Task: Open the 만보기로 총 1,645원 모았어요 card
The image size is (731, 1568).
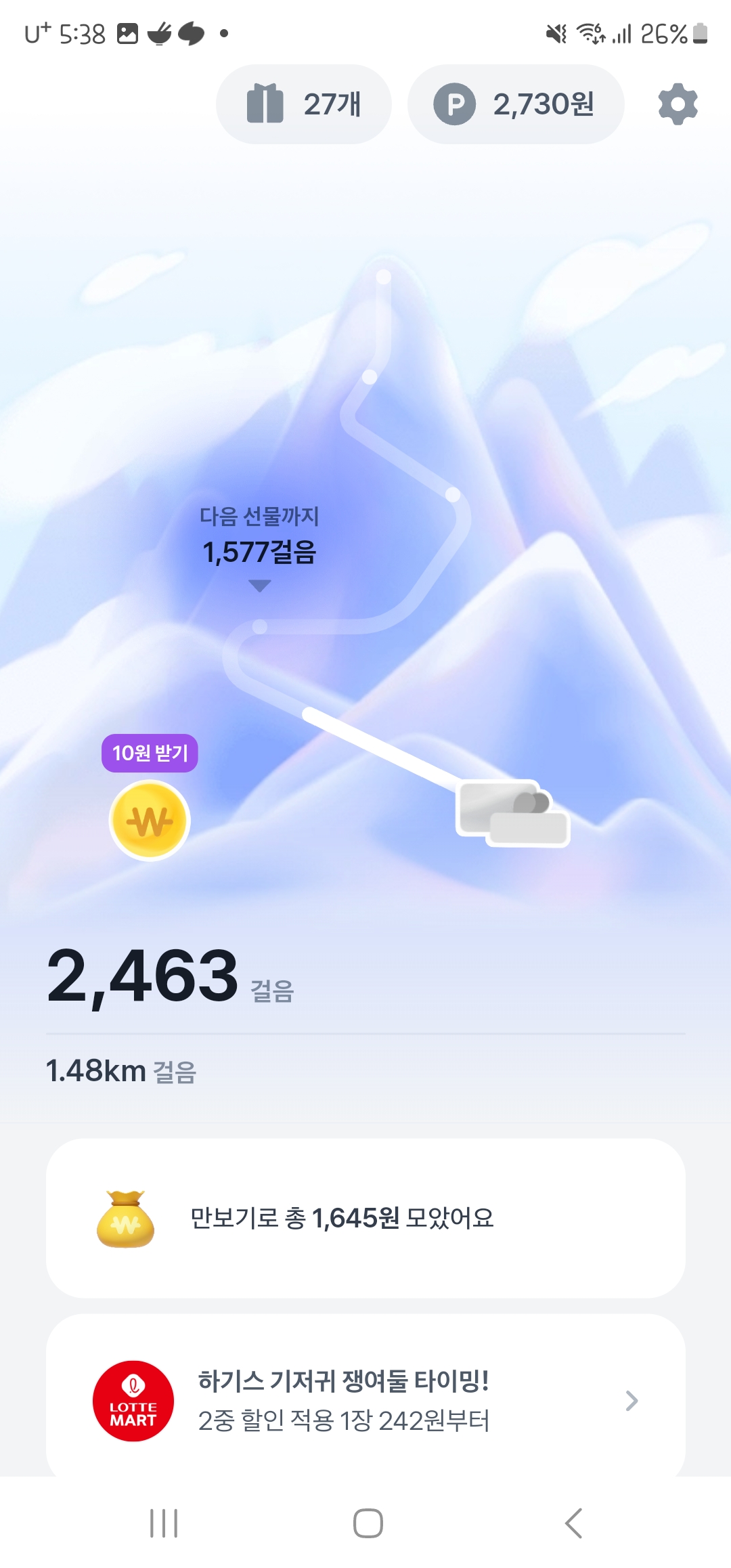Action: [x=365, y=1218]
